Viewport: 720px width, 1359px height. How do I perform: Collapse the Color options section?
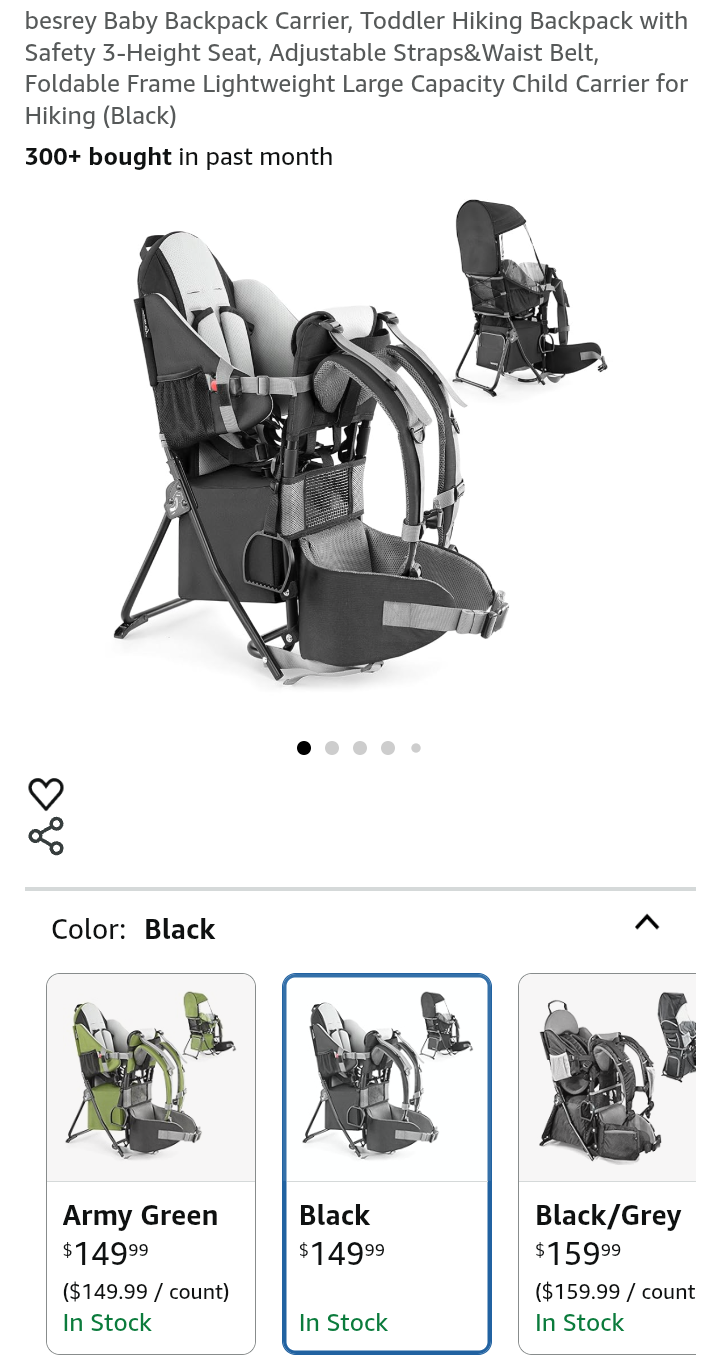[647, 922]
